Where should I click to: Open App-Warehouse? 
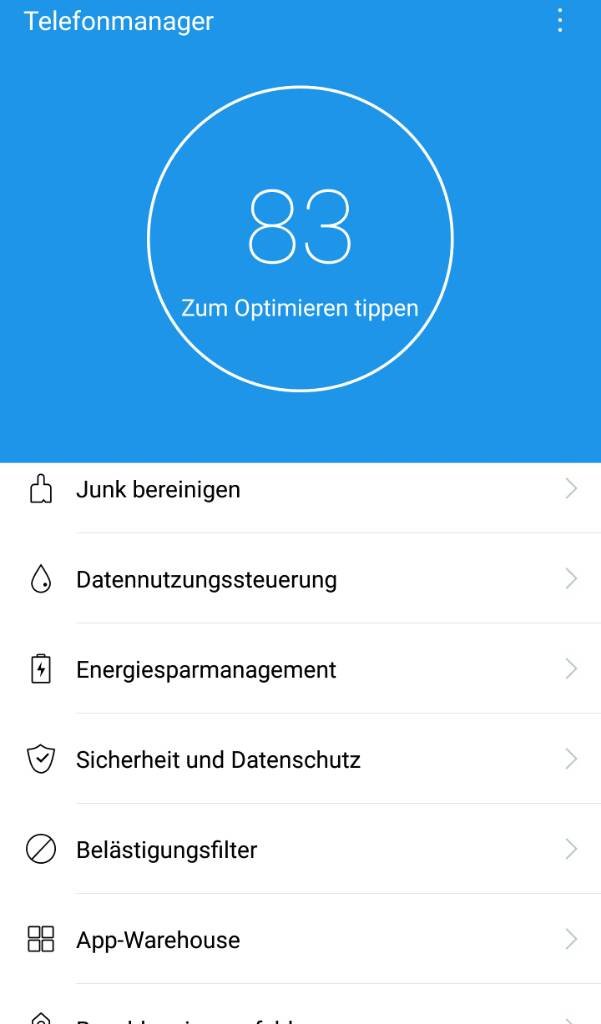300,939
